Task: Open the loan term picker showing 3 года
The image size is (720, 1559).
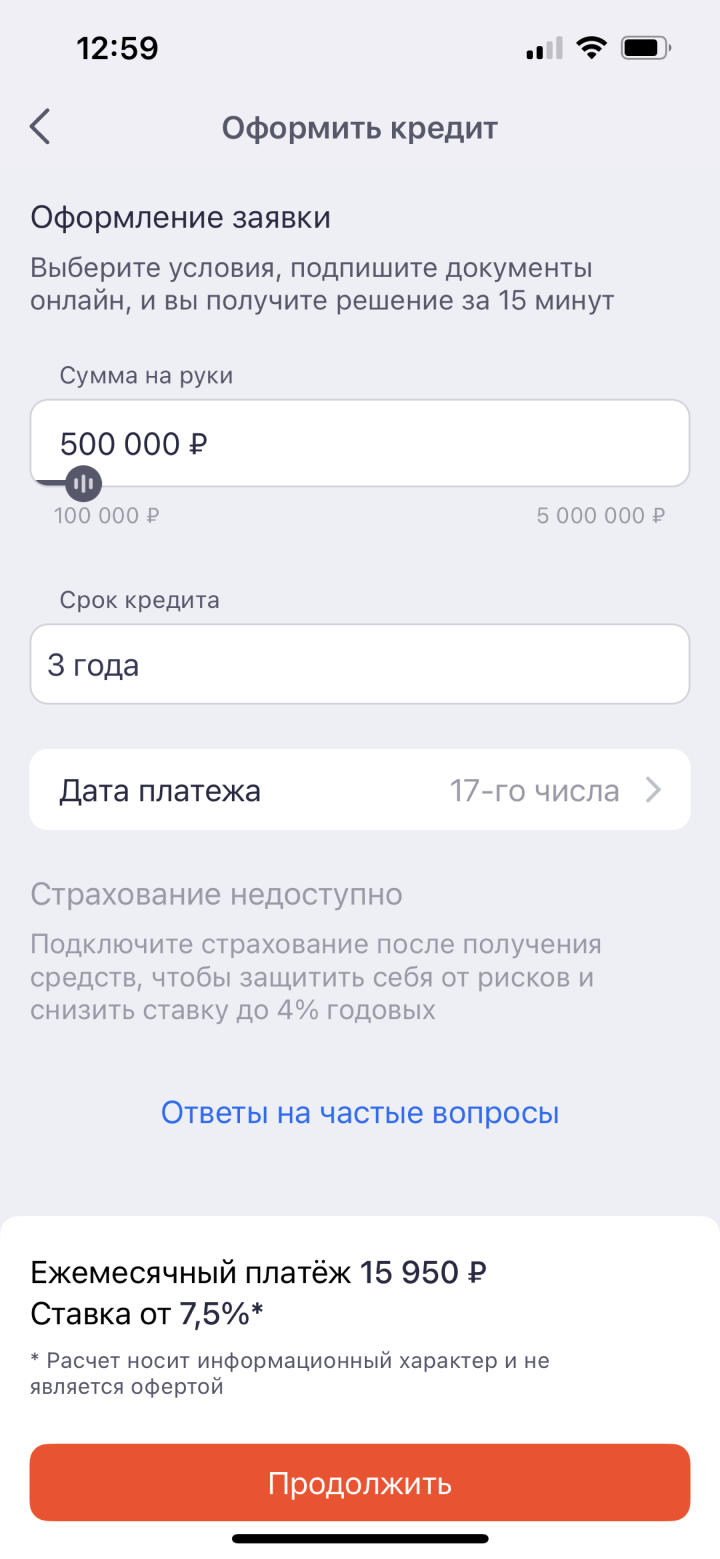Action: click(360, 665)
